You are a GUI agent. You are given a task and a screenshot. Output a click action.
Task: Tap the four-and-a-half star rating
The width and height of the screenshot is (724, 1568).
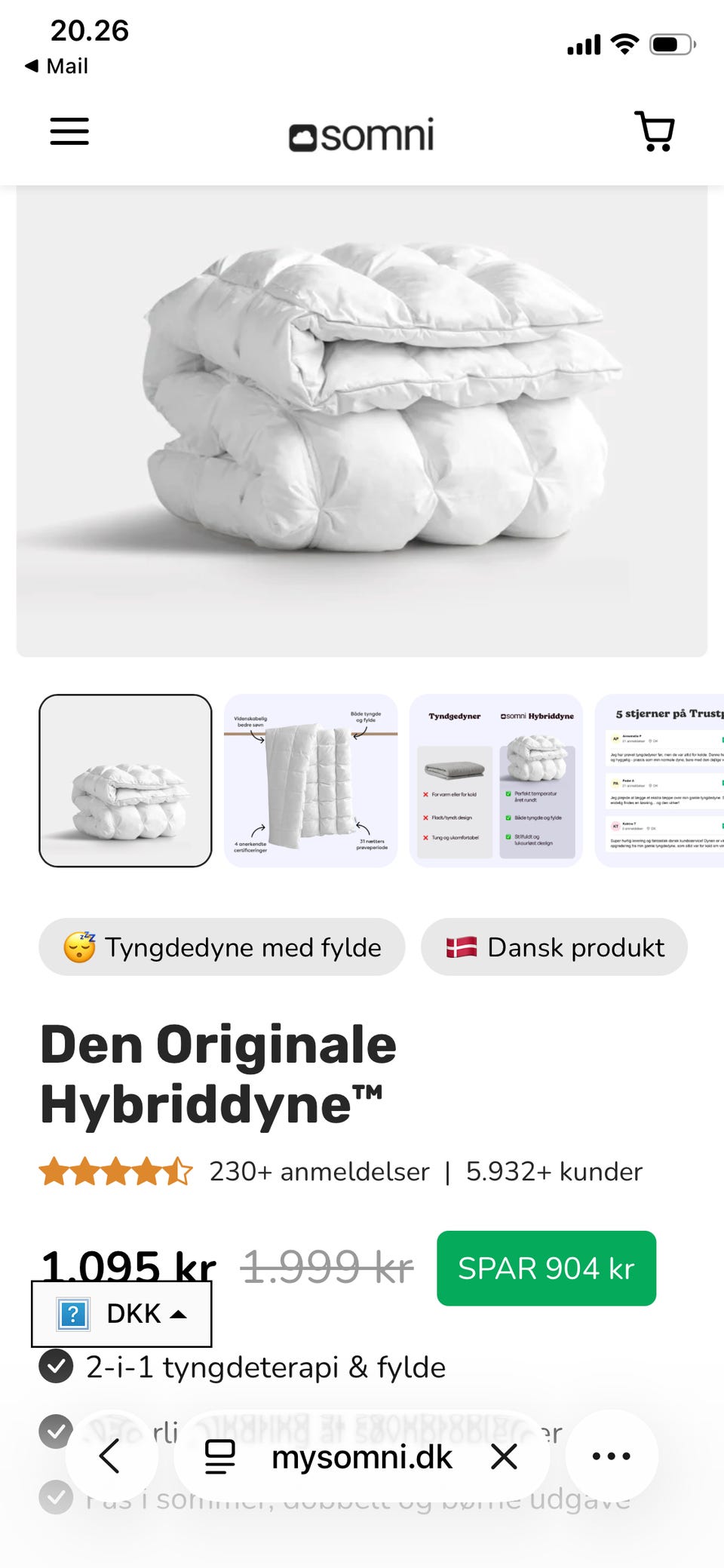pos(117,1171)
